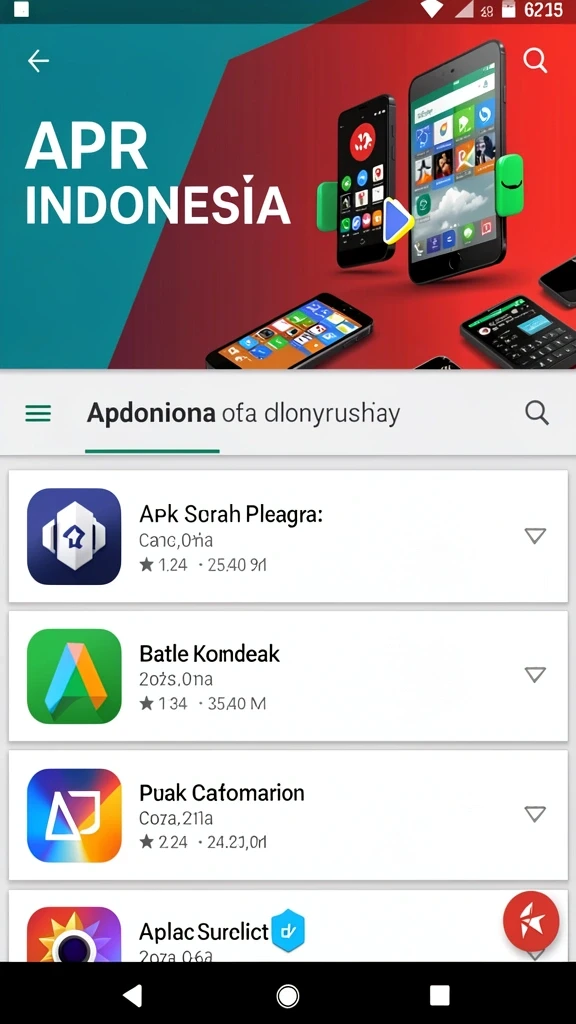Image resolution: width=576 pixels, height=1024 pixels.
Task: Open the Puak Cafomarion app card
Action: pos(288,815)
